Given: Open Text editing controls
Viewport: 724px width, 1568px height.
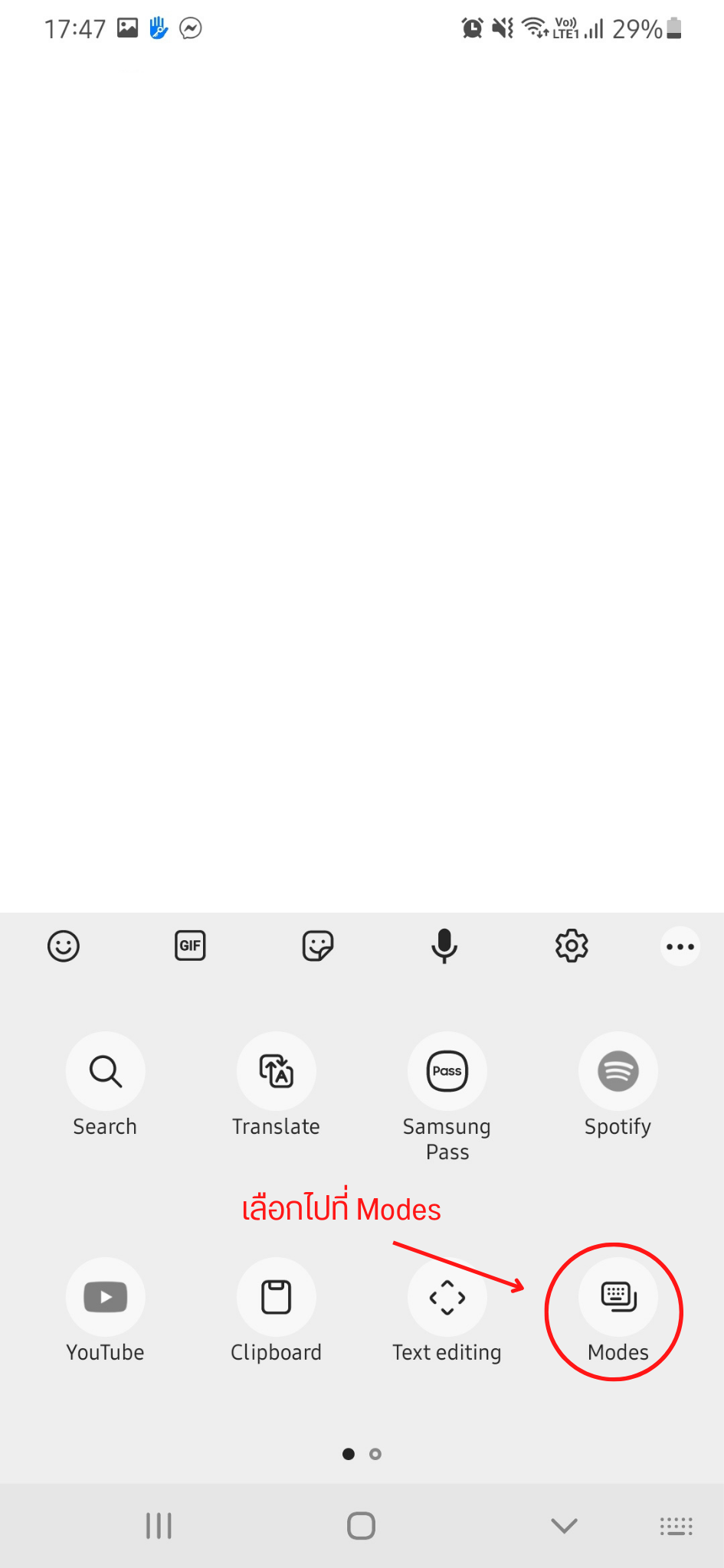Looking at the screenshot, I should click(x=447, y=1298).
